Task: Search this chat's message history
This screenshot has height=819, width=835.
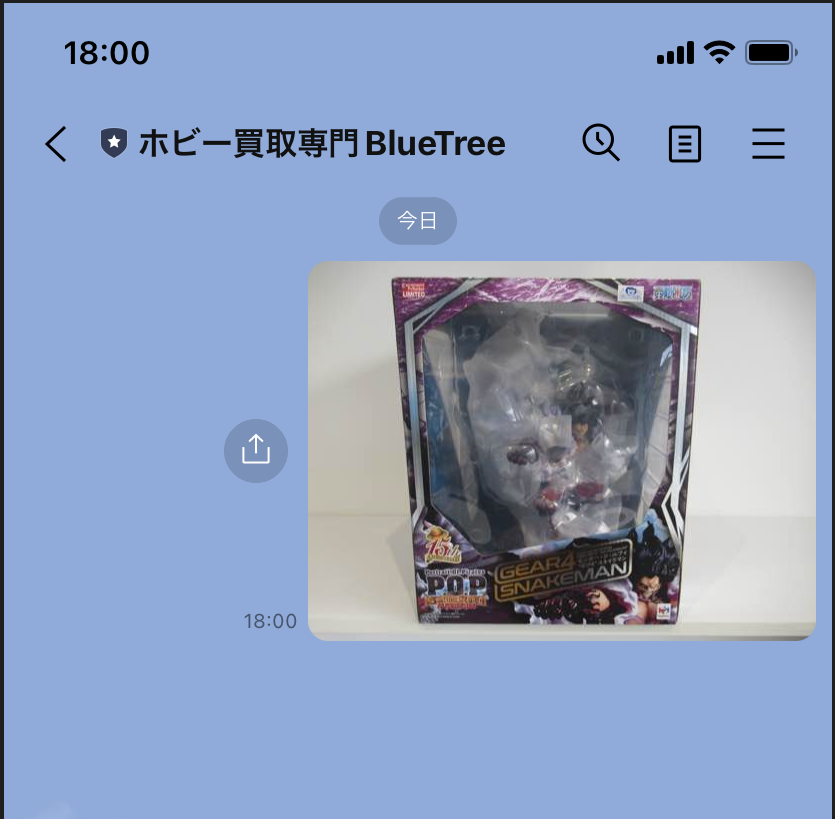Action: click(601, 144)
